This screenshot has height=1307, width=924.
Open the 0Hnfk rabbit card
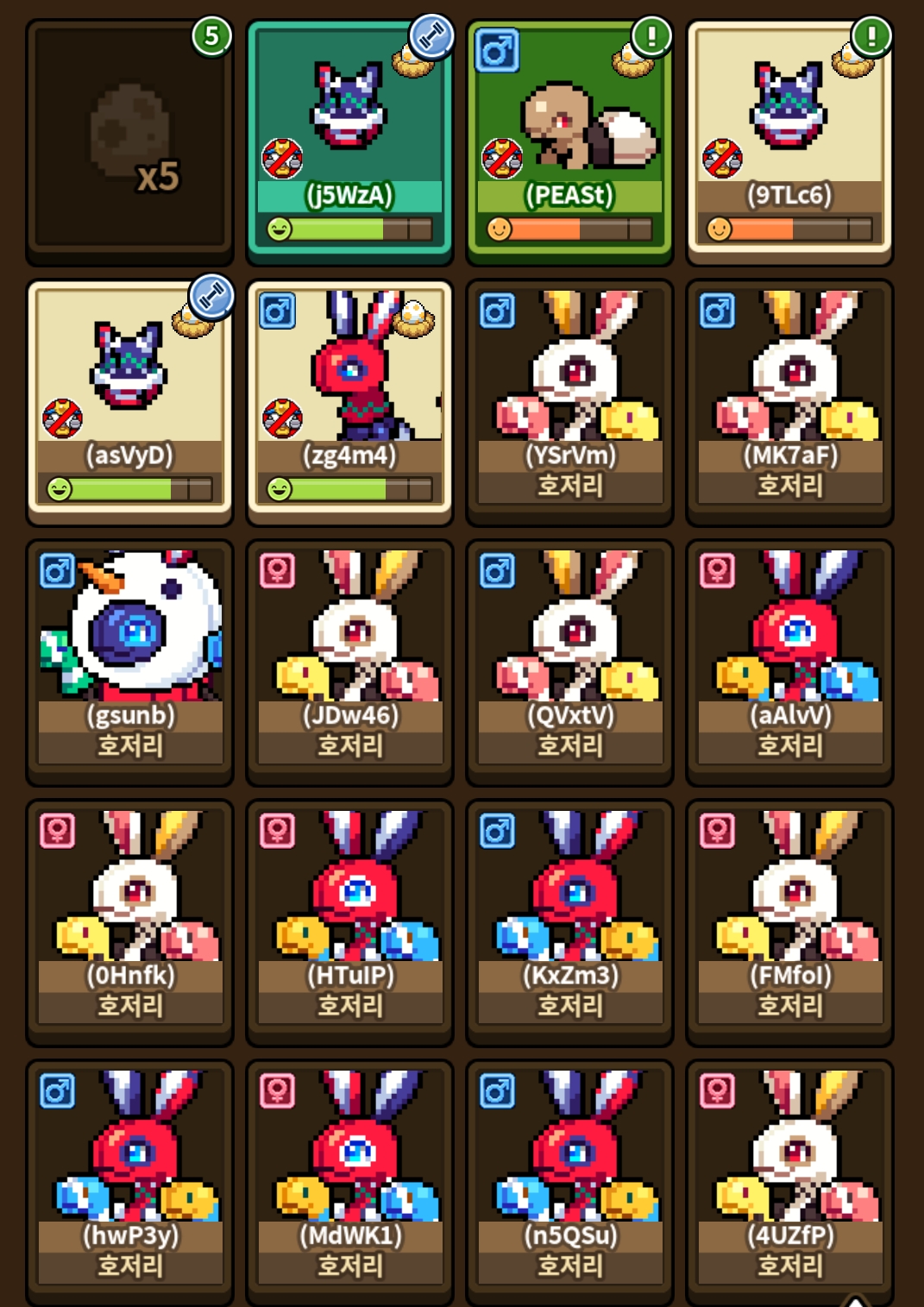(129, 923)
